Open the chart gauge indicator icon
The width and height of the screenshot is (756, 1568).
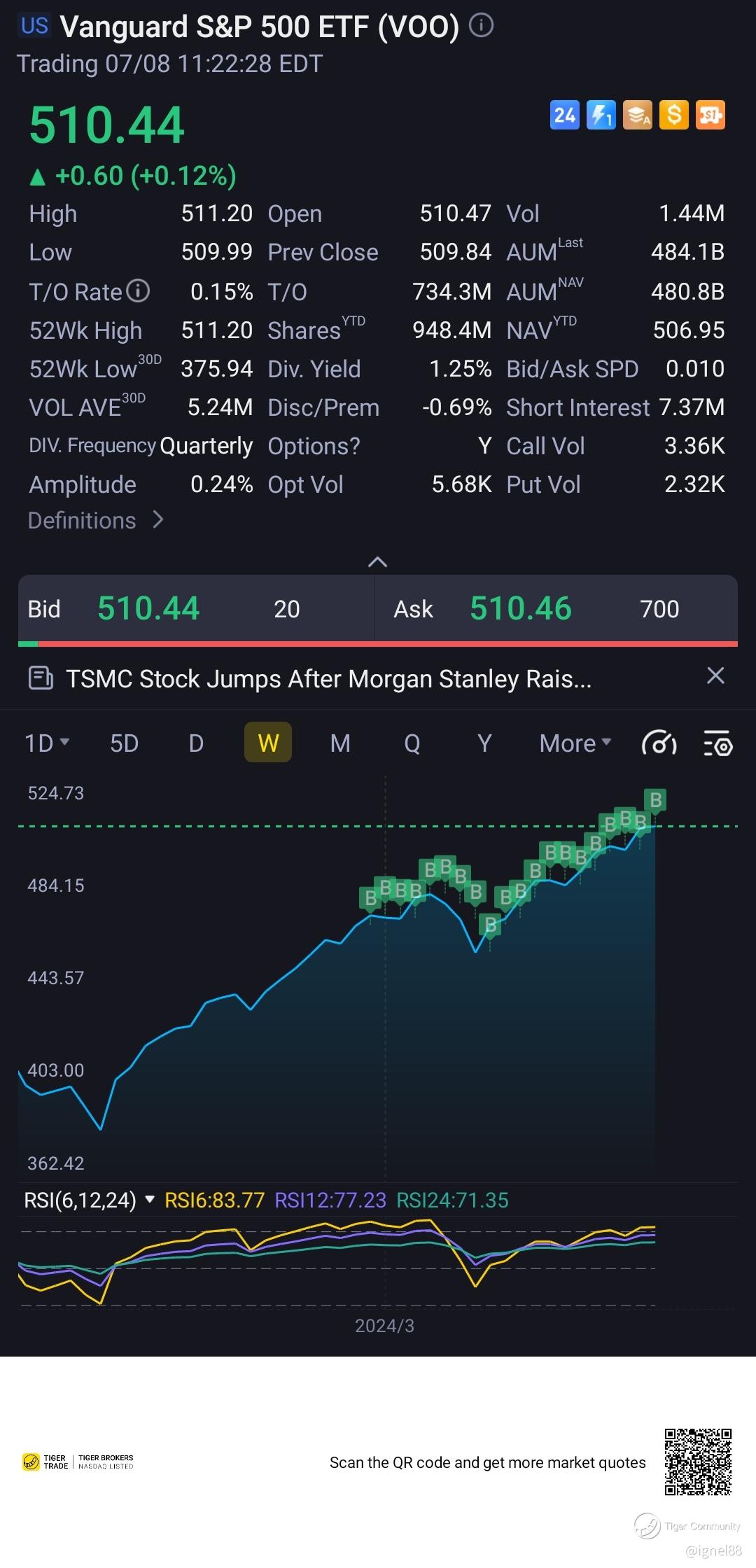coord(659,743)
